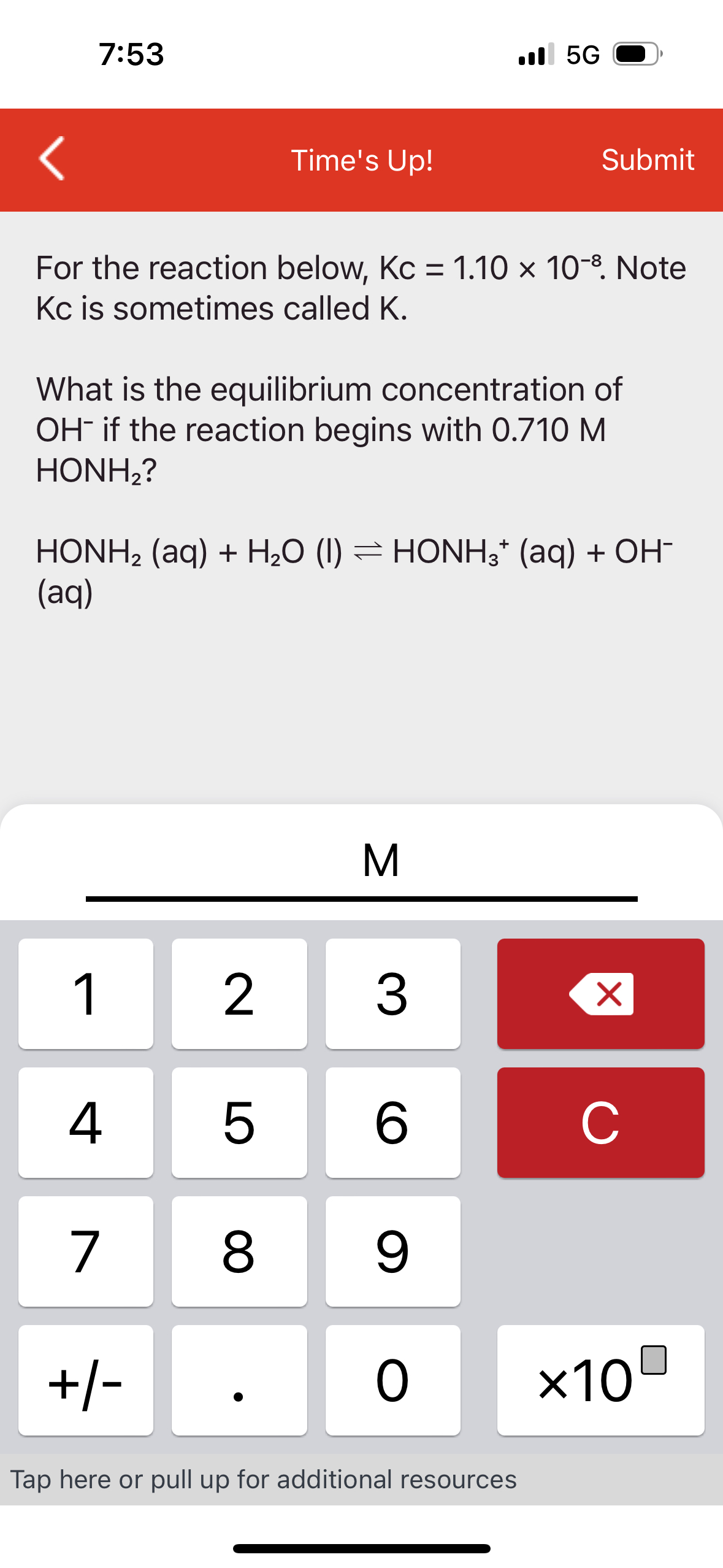This screenshot has height=1568, width=723.
Task: Enter digit 3 on the keypad
Action: (392, 993)
